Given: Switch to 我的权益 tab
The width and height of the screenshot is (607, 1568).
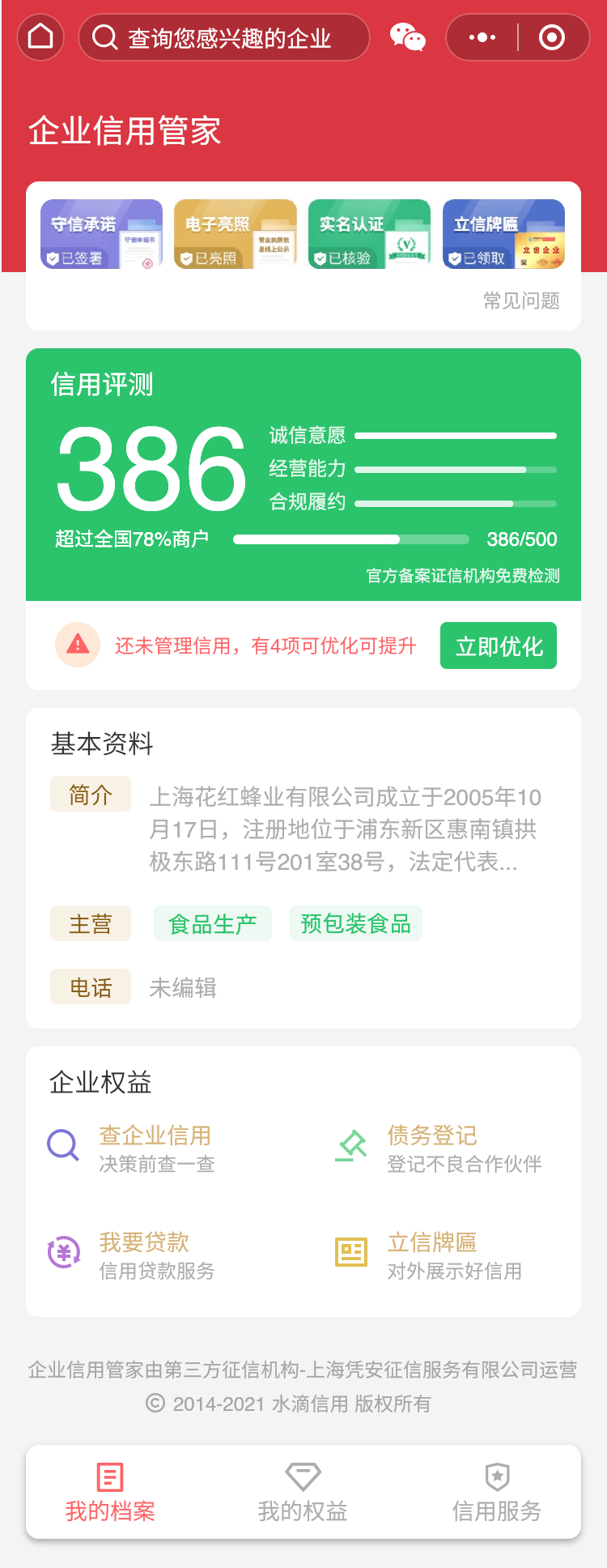Looking at the screenshot, I should 303,1493.
